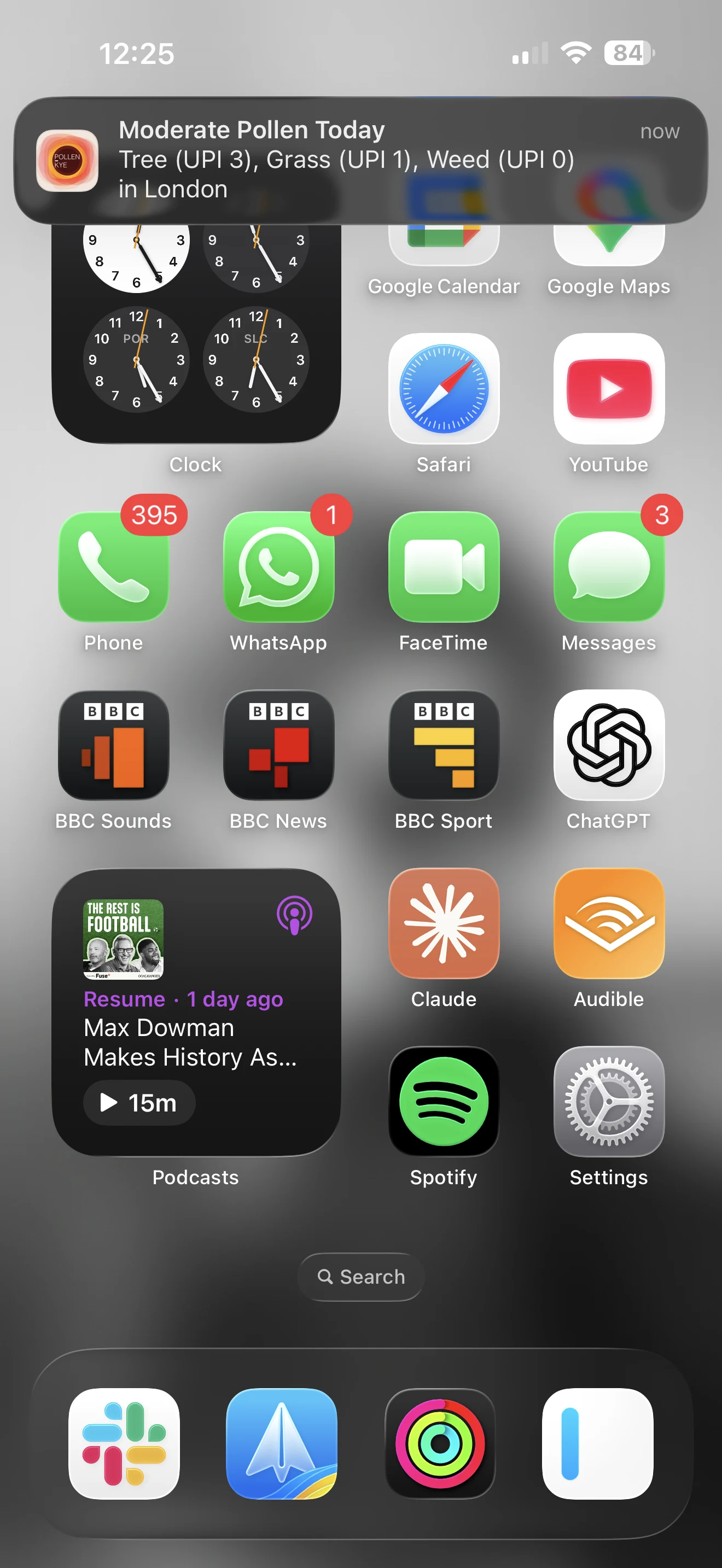Open Slack from the dock
The image size is (722, 1568).
(x=124, y=1444)
